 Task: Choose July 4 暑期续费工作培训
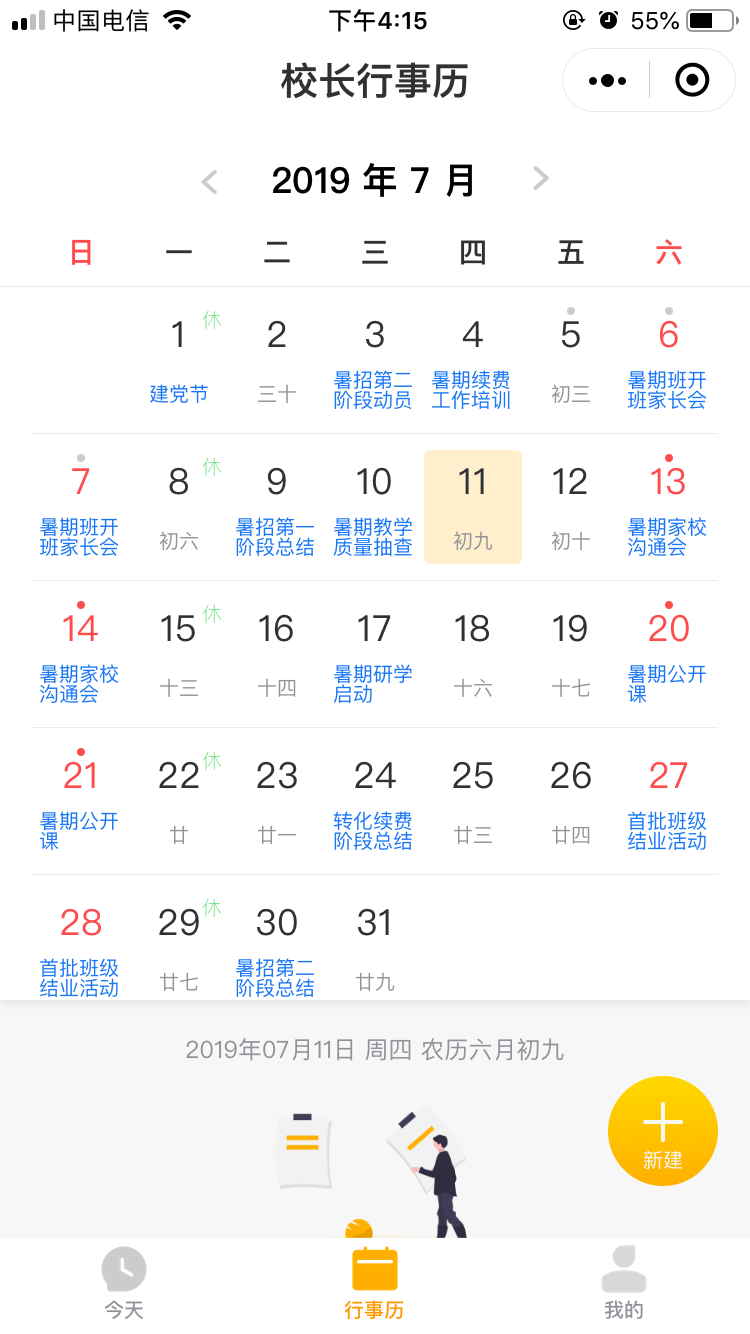pos(473,360)
